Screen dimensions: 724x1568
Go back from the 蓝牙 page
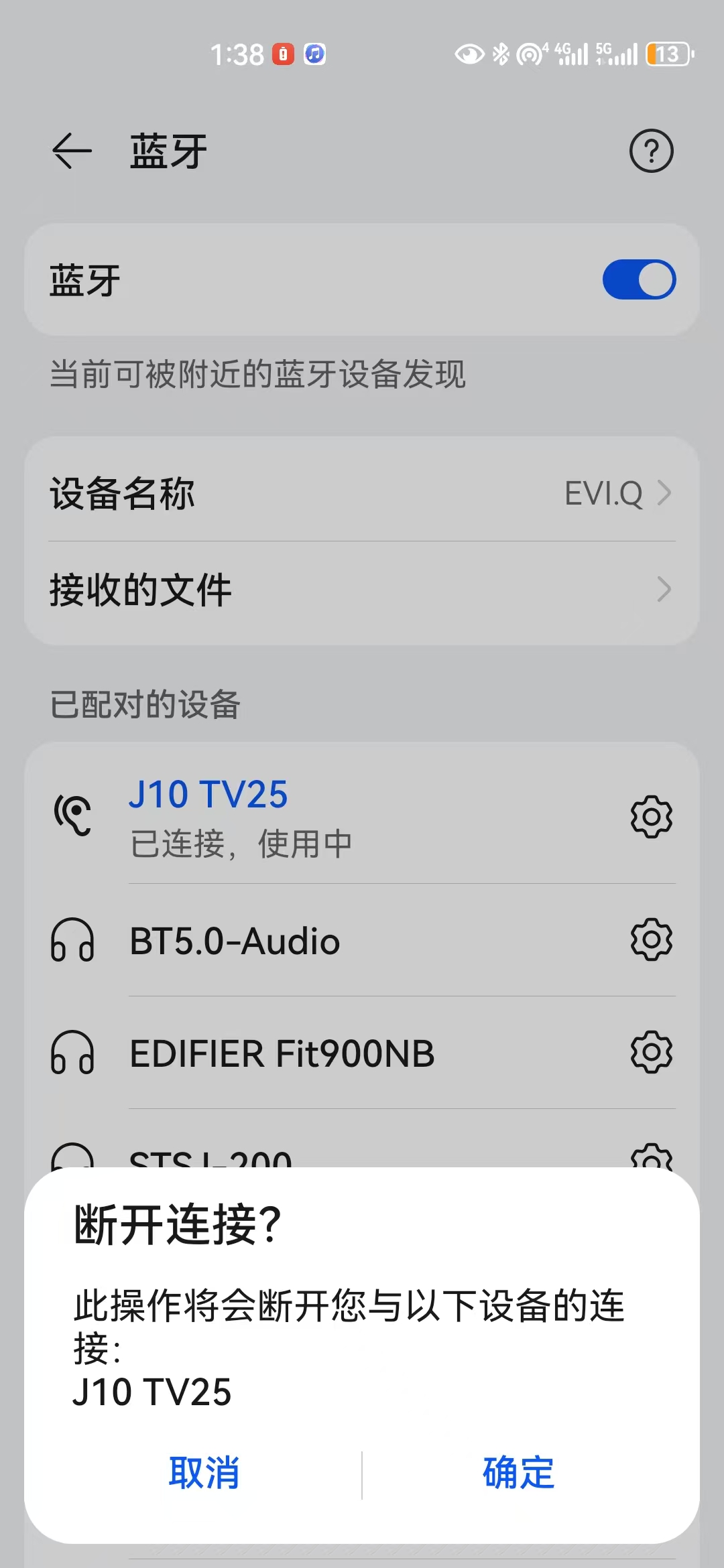pyautogui.click(x=72, y=151)
